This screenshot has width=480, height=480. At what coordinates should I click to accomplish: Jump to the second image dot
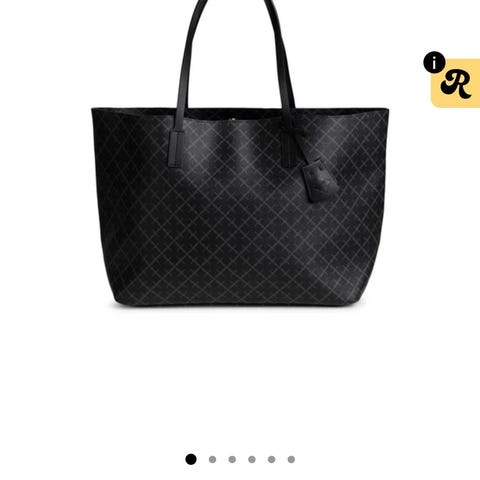(212, 460)
